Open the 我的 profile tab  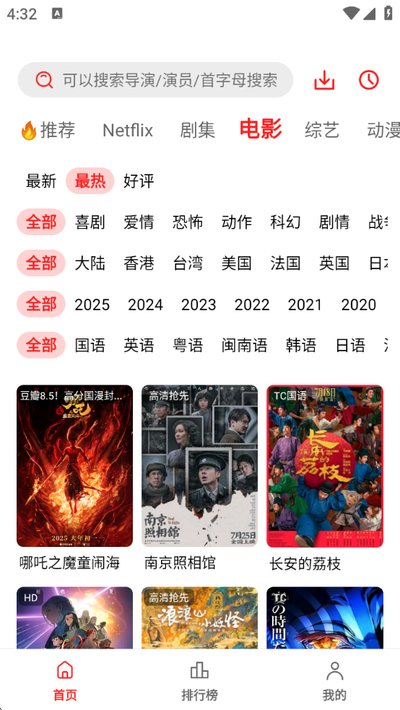pos(334,681)
